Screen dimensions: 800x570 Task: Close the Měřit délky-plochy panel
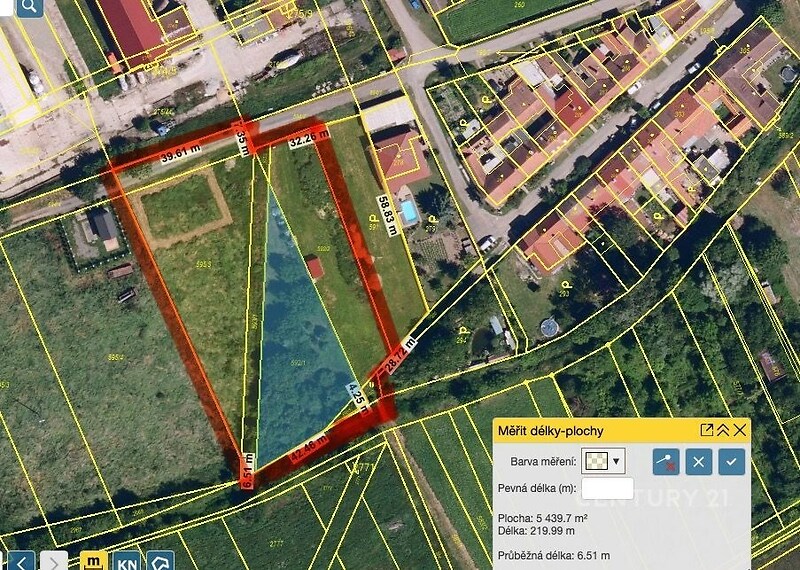740,430
